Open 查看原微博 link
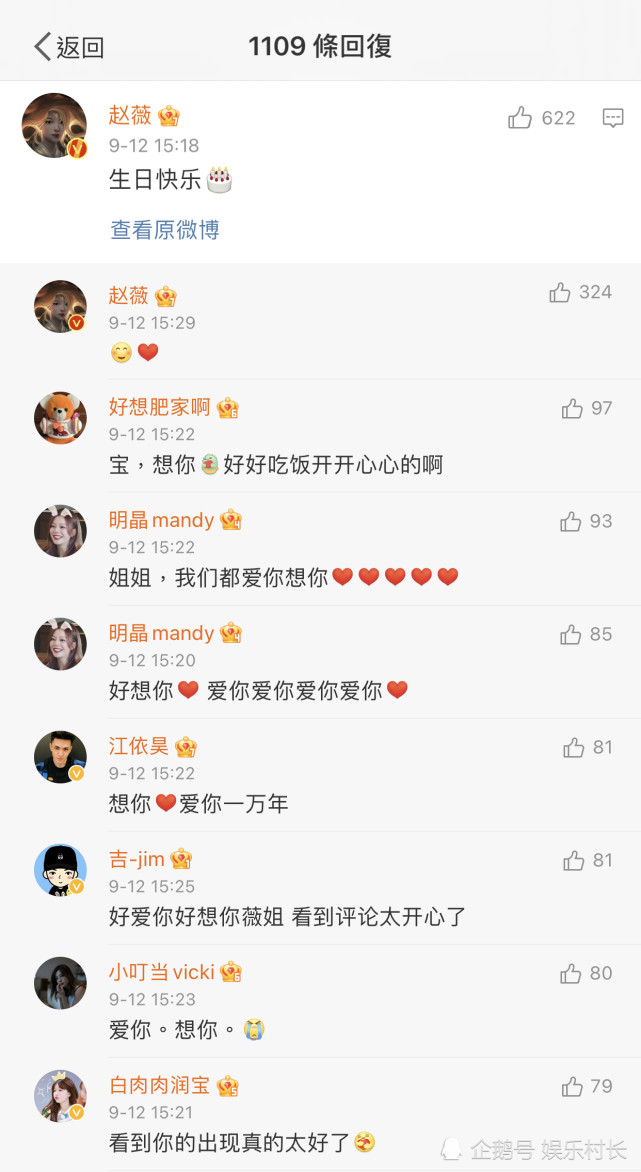 point(164,230)
